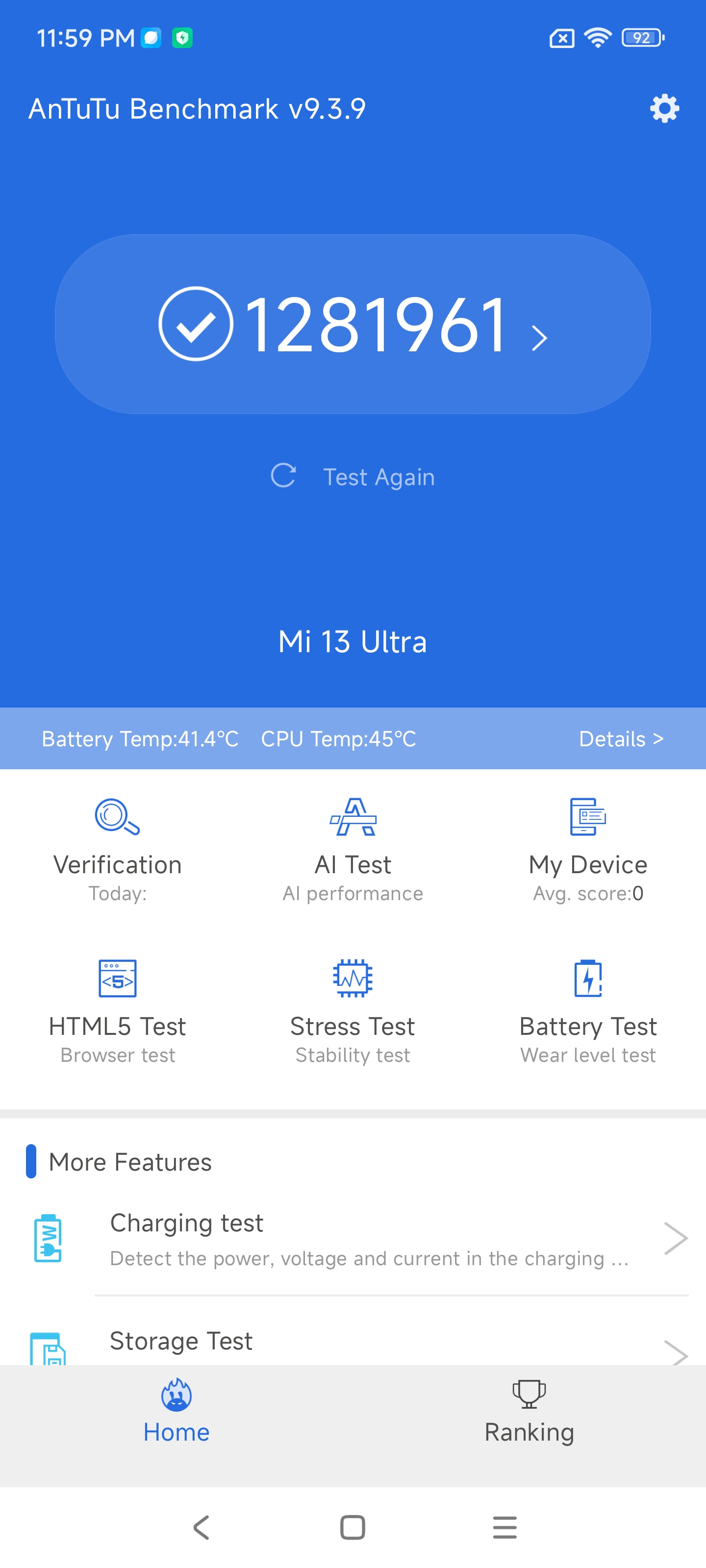The image size is (706, 1568).
Task: Select the Home tab
Action: [x=176, y=1412]
